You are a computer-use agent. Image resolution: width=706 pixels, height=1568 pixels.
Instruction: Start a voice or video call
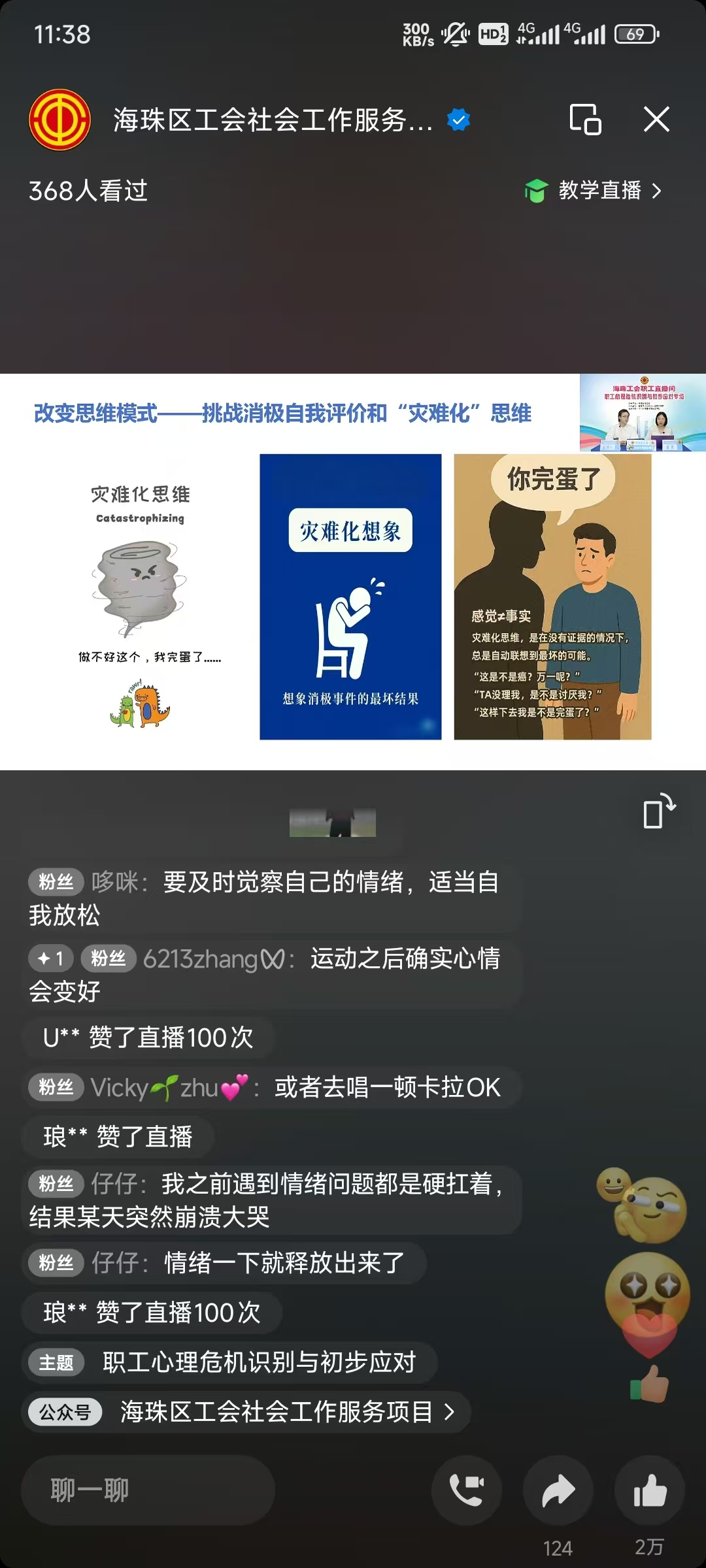tap(467, 1490)
